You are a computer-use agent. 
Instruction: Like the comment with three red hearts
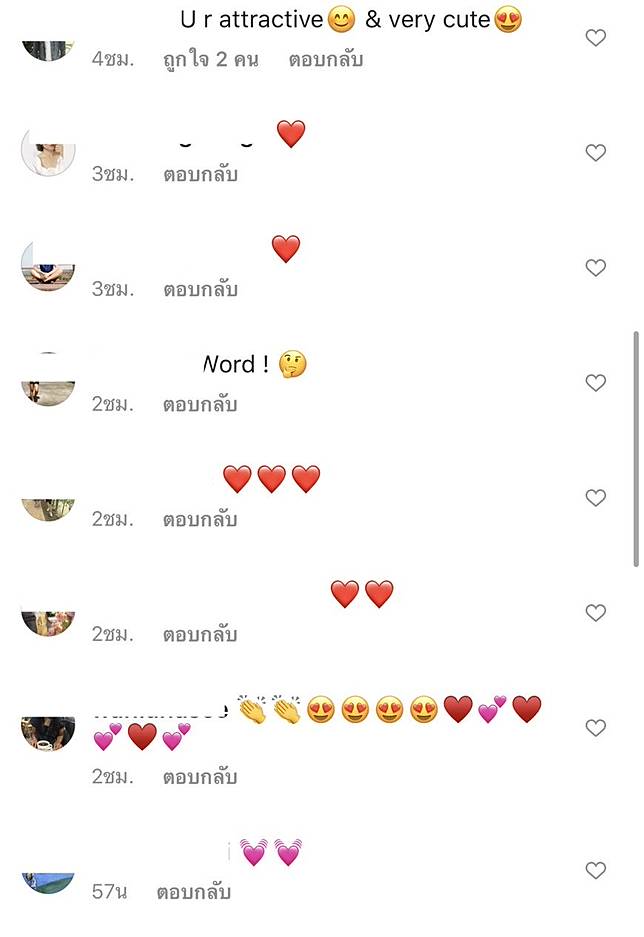click(595, 498)
